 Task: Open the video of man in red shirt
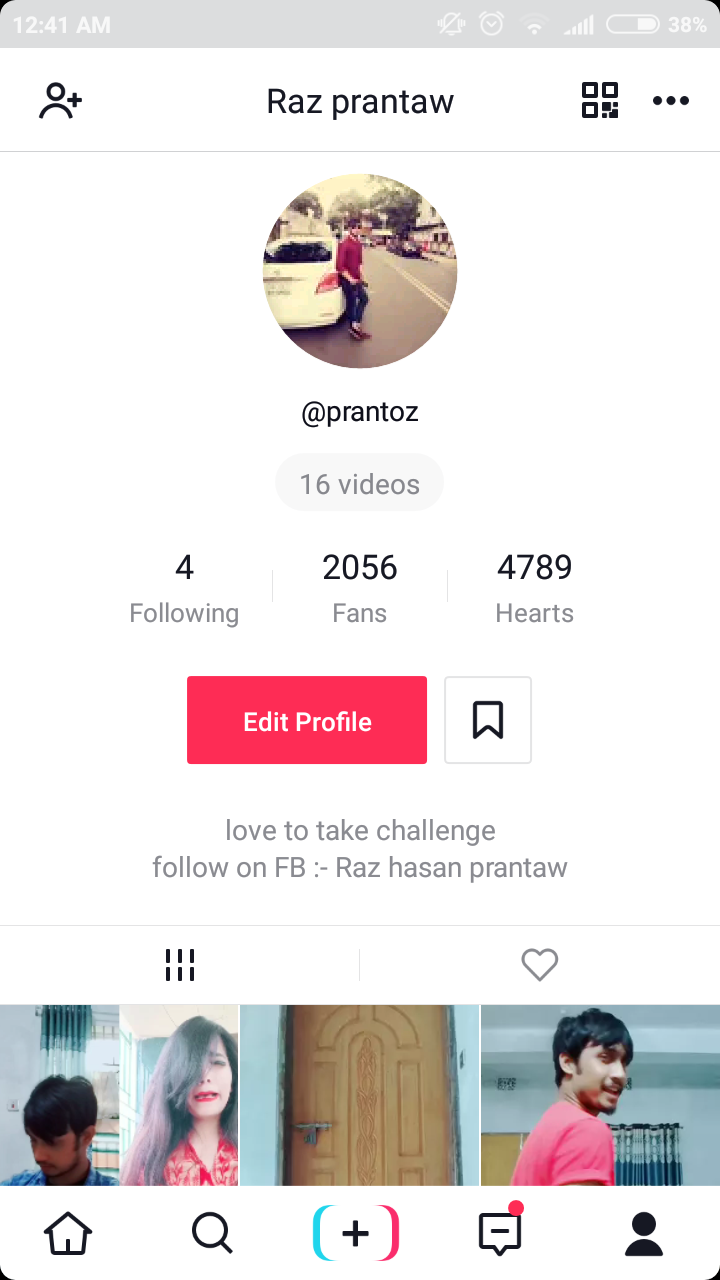(600, 1095)
